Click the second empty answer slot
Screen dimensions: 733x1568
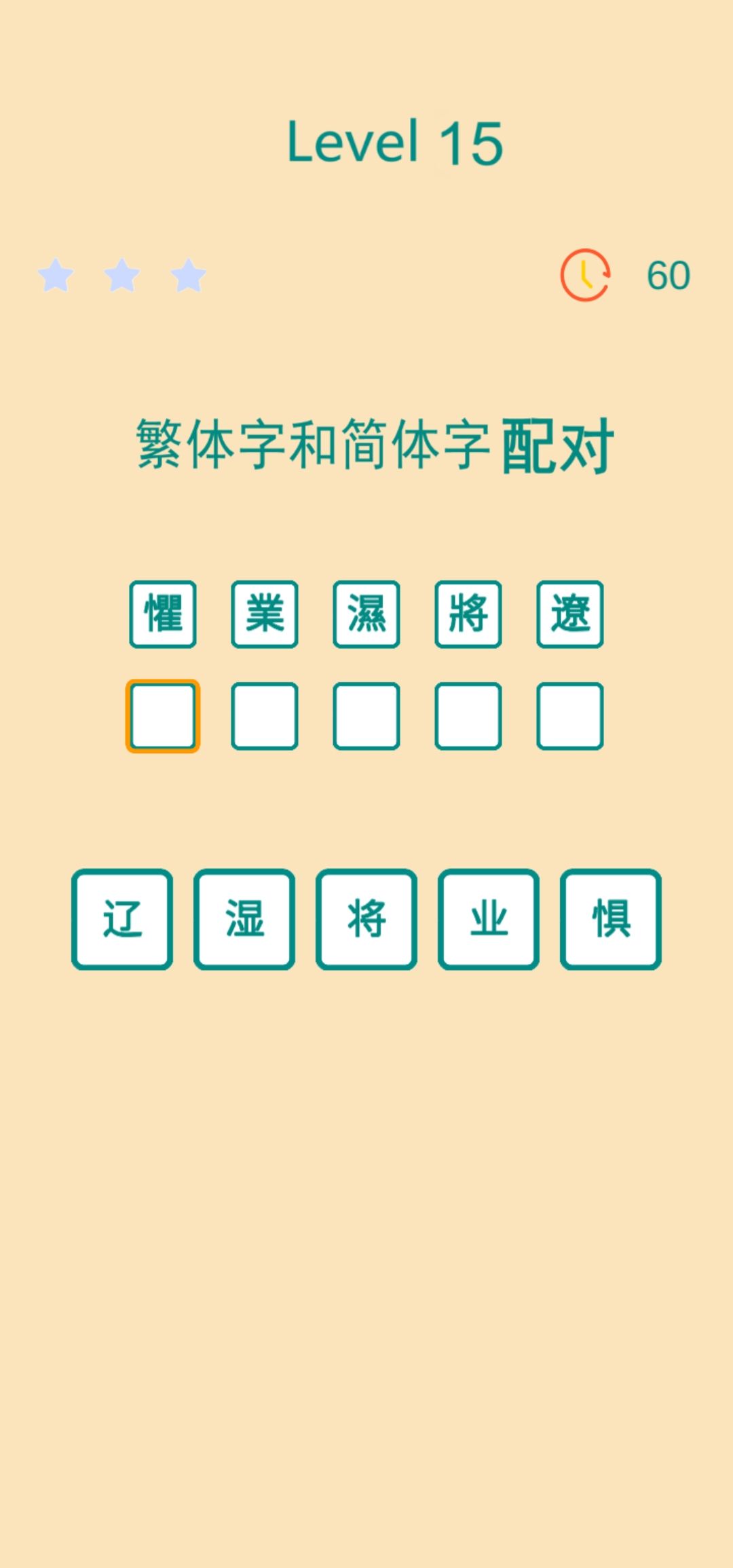263,715
